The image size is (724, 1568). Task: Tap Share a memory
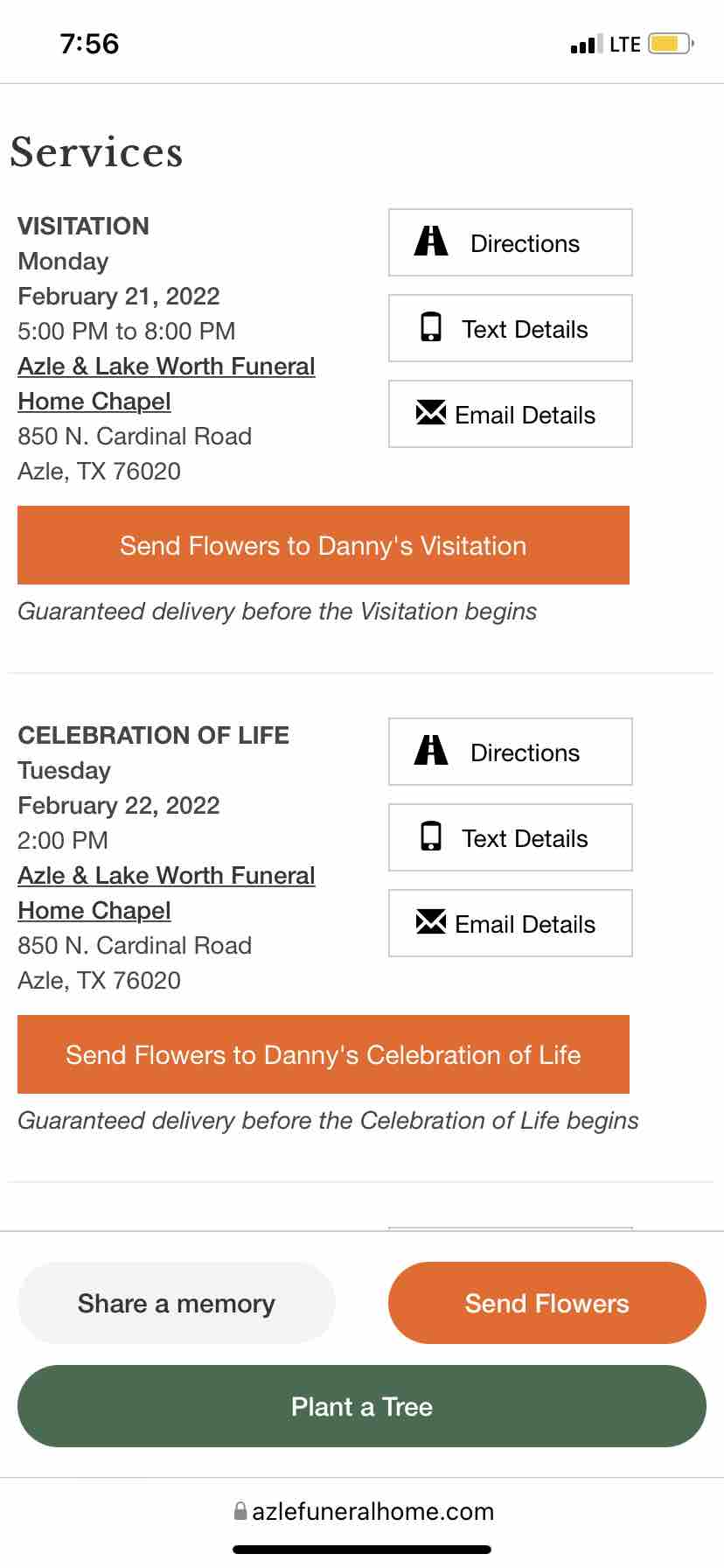(x=177, y=1303)
